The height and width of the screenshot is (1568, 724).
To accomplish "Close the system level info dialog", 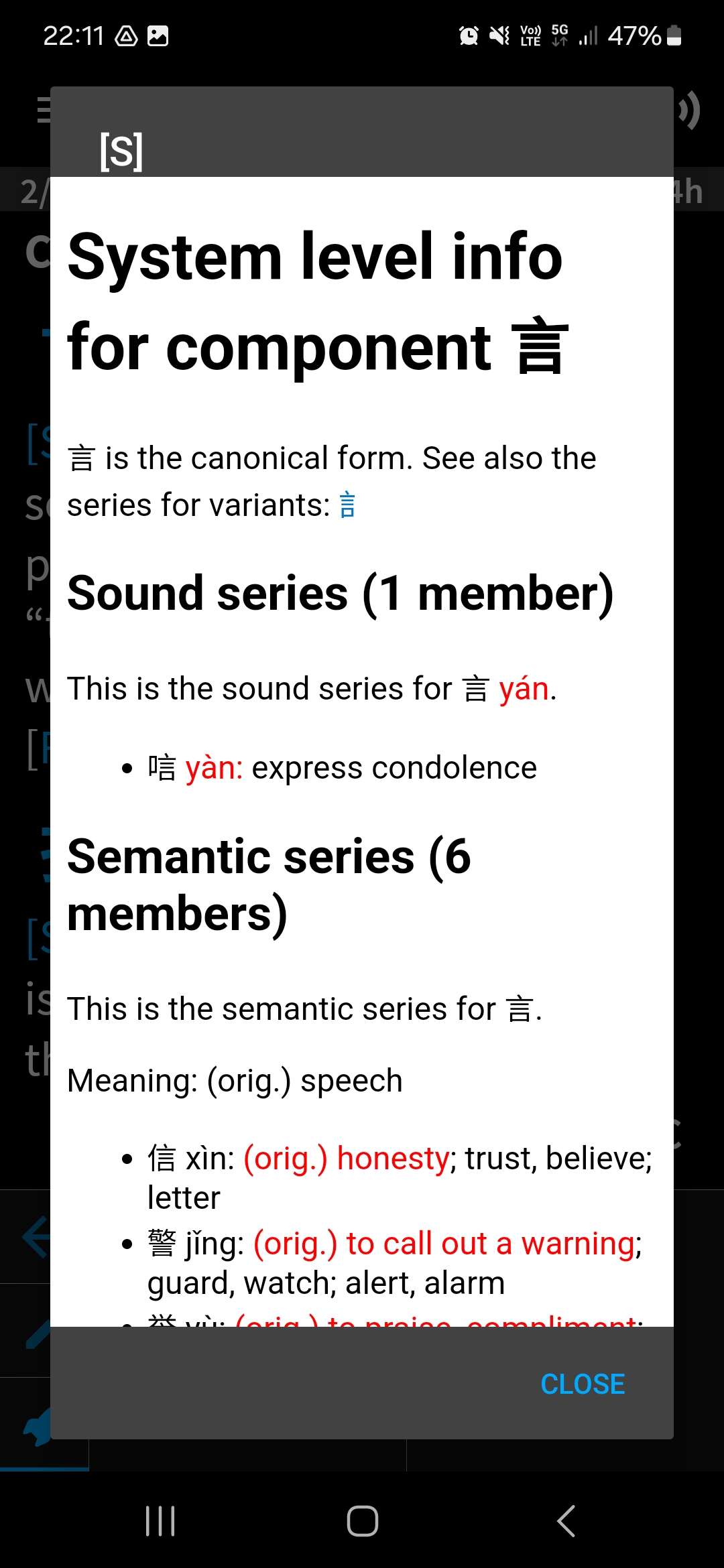I will point(583,1384).
